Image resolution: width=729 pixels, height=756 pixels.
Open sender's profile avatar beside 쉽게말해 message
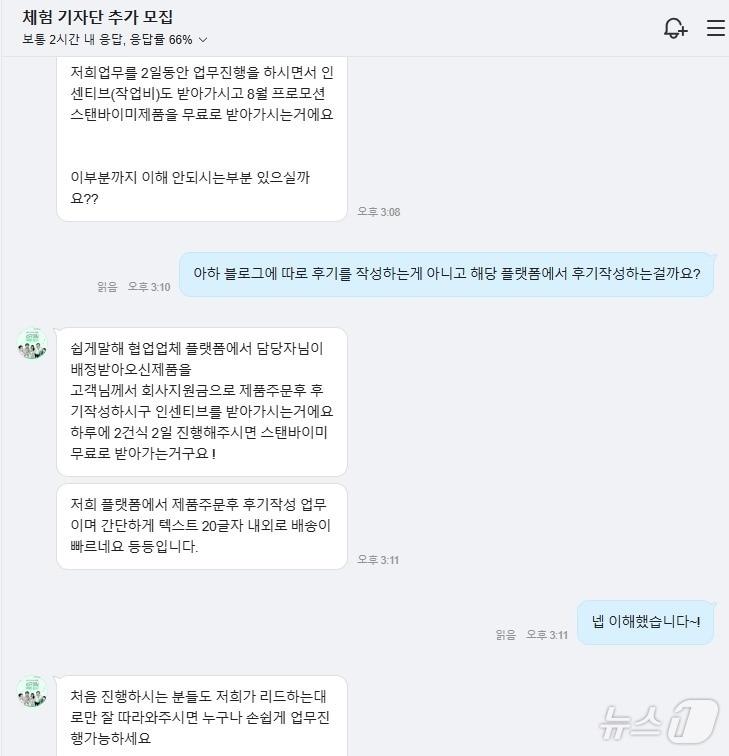[x=33, y=343]
